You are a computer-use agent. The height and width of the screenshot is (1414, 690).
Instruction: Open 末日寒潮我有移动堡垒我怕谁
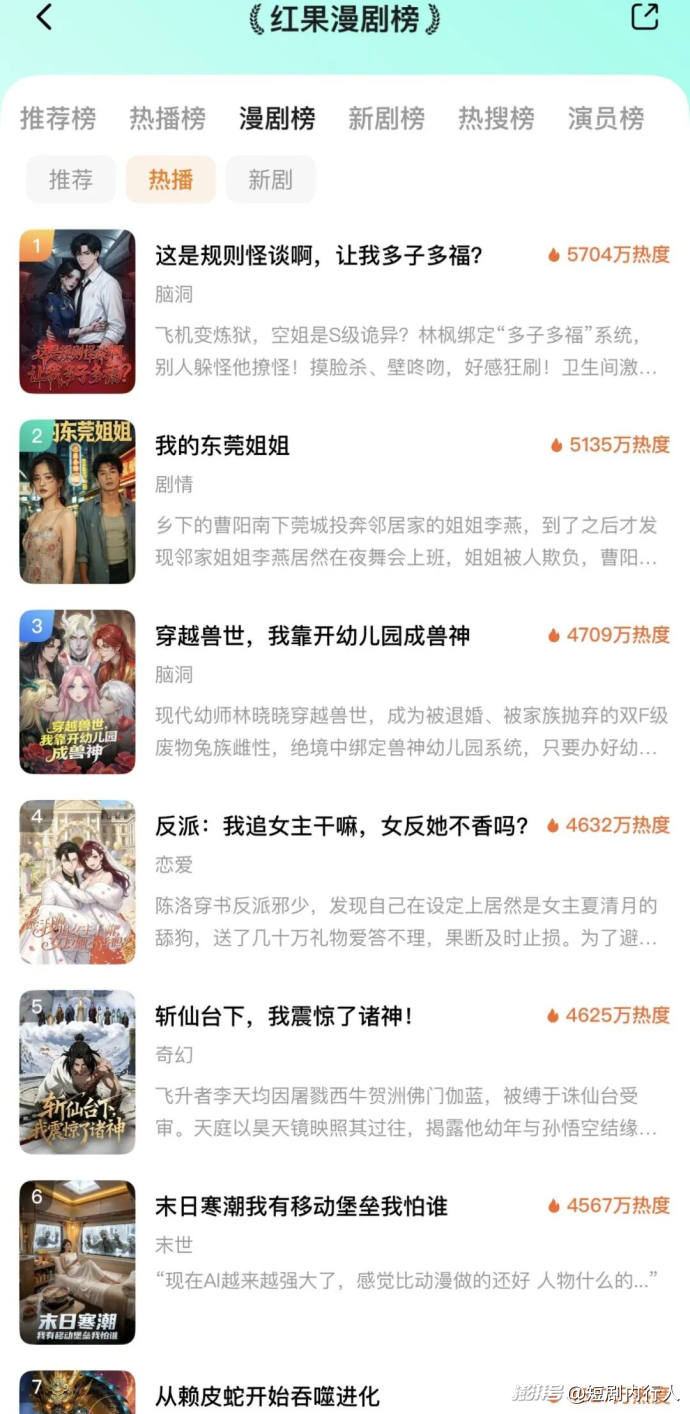[x=298, y=1206]
